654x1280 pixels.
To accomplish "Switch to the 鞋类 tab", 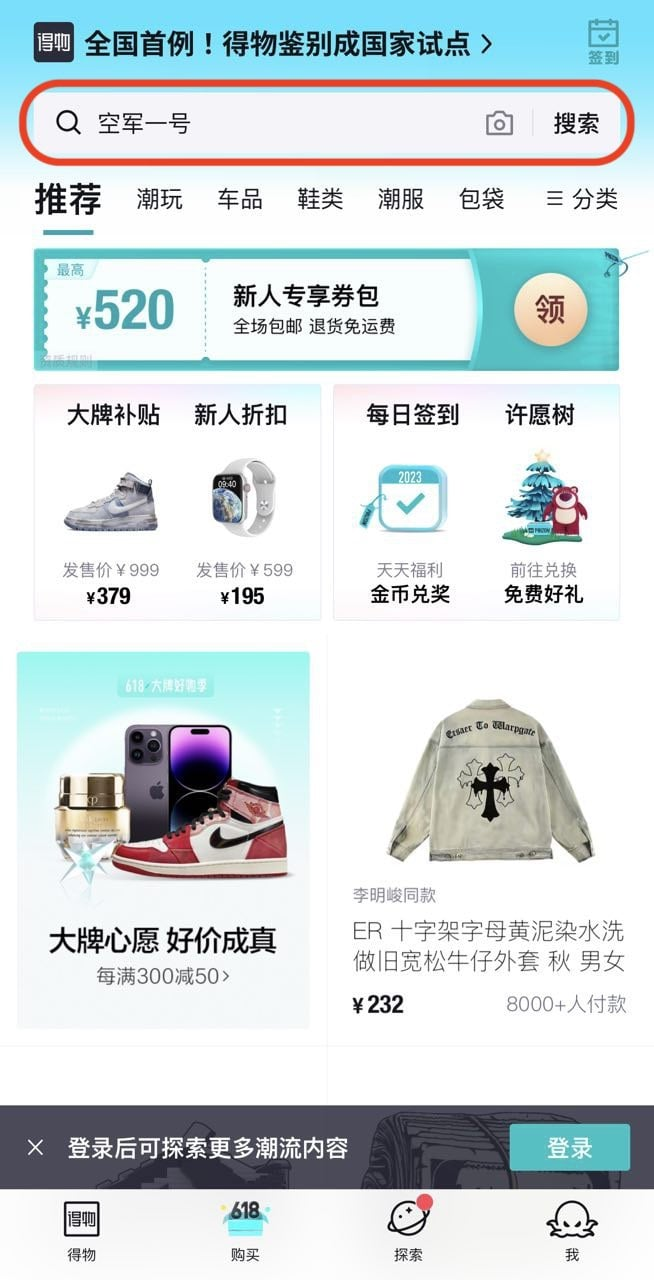I will (x=320, y=199).
